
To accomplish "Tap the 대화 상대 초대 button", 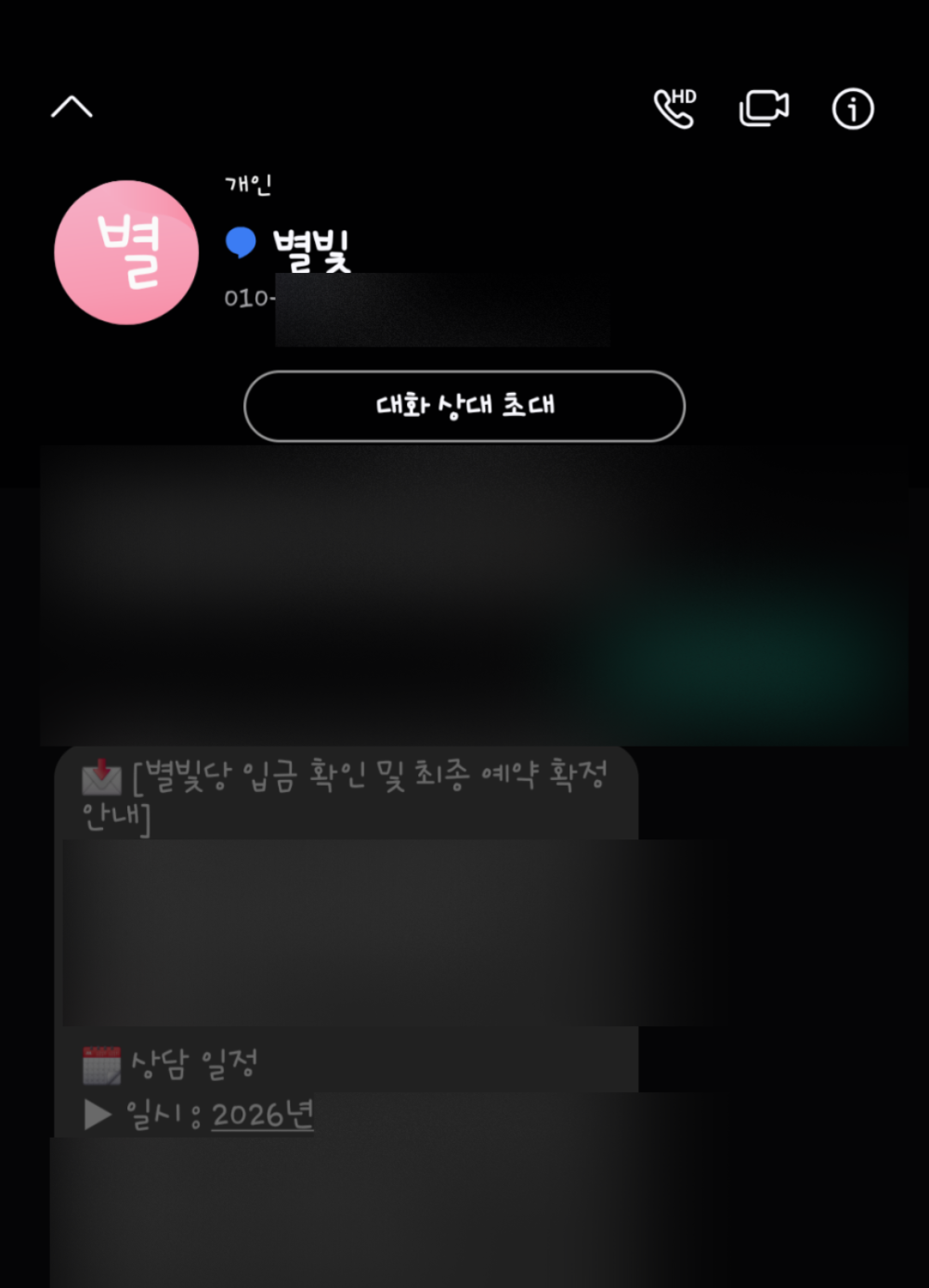I will pos(464,406).
